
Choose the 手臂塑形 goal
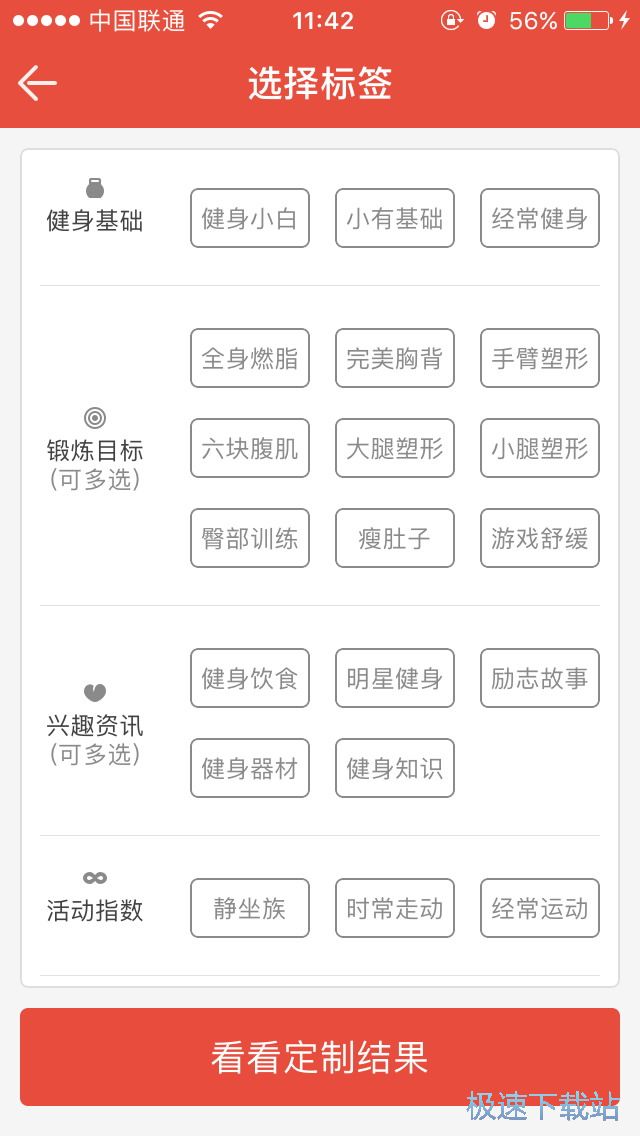pyautogui.click(x=540, y=358)
